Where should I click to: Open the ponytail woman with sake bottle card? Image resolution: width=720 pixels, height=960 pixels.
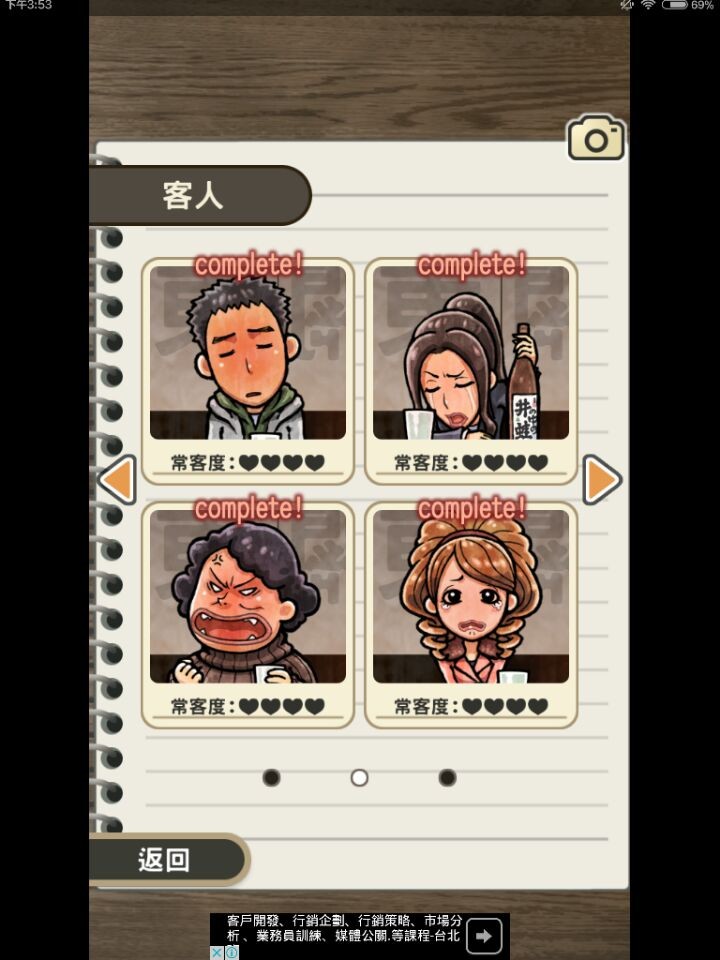click(x=471, y=368)
